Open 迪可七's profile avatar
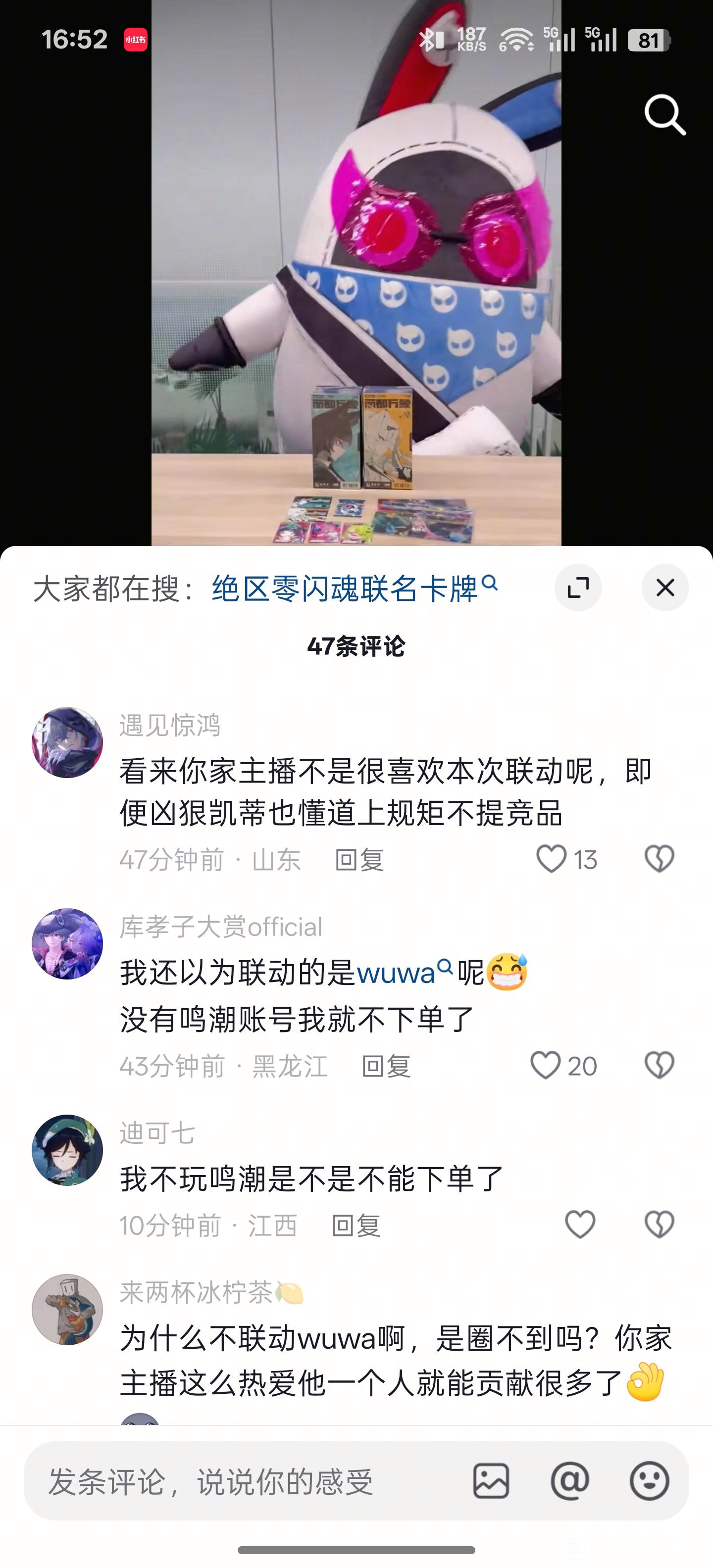 point(67,1150)
